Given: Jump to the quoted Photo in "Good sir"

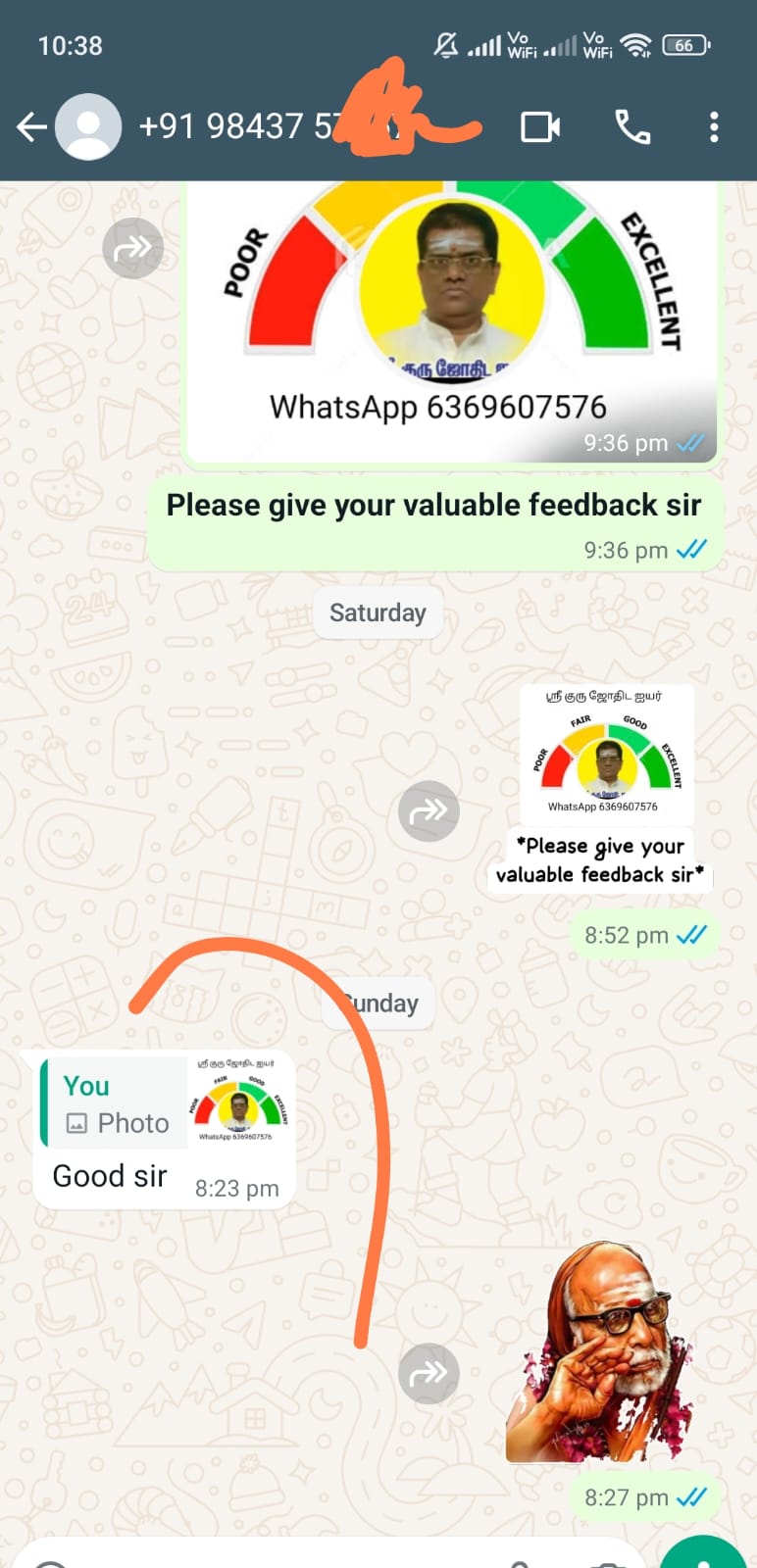Looking at the screenshot, I should (x=162, y=1102).
